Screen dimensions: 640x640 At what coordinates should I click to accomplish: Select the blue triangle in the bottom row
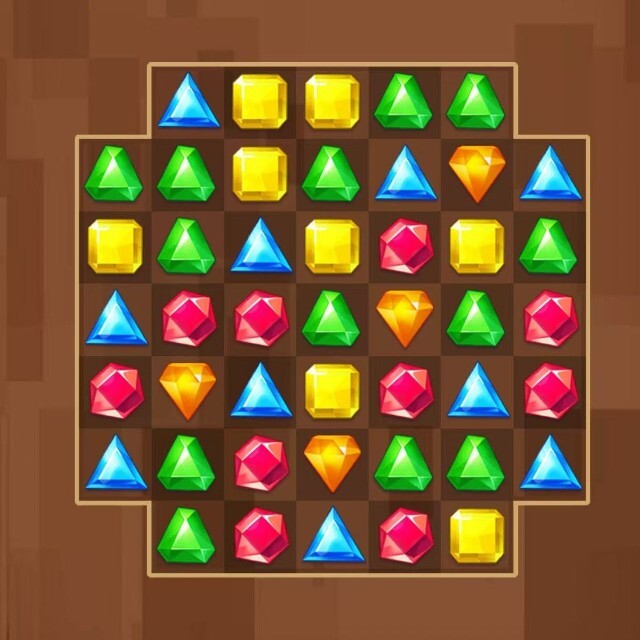point(332,535)
